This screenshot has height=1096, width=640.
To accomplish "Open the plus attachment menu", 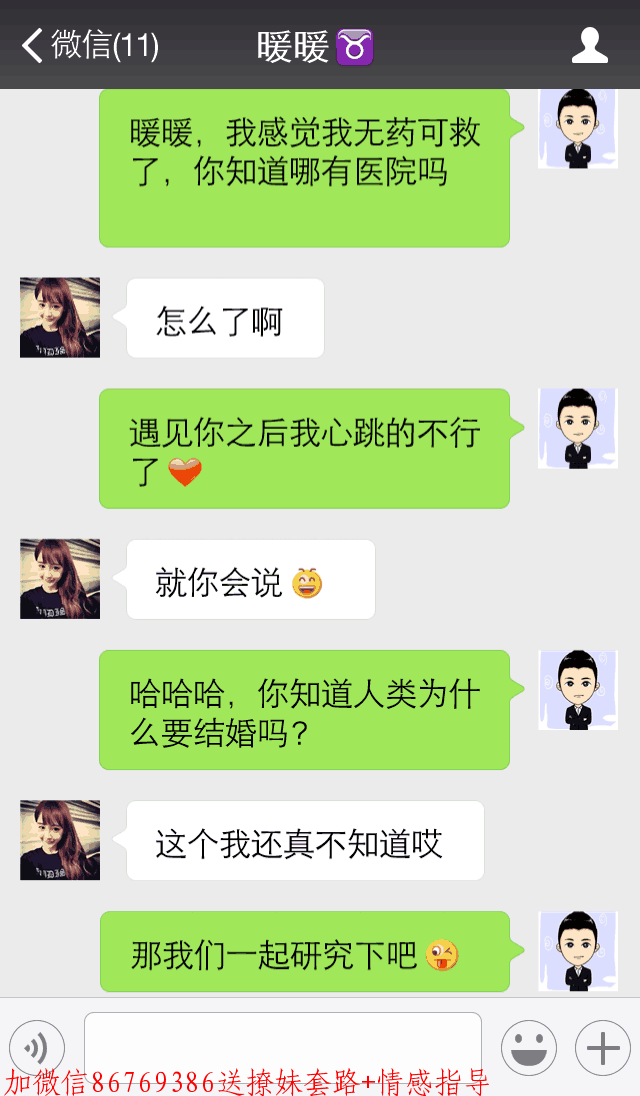I will click(602, 1047).
